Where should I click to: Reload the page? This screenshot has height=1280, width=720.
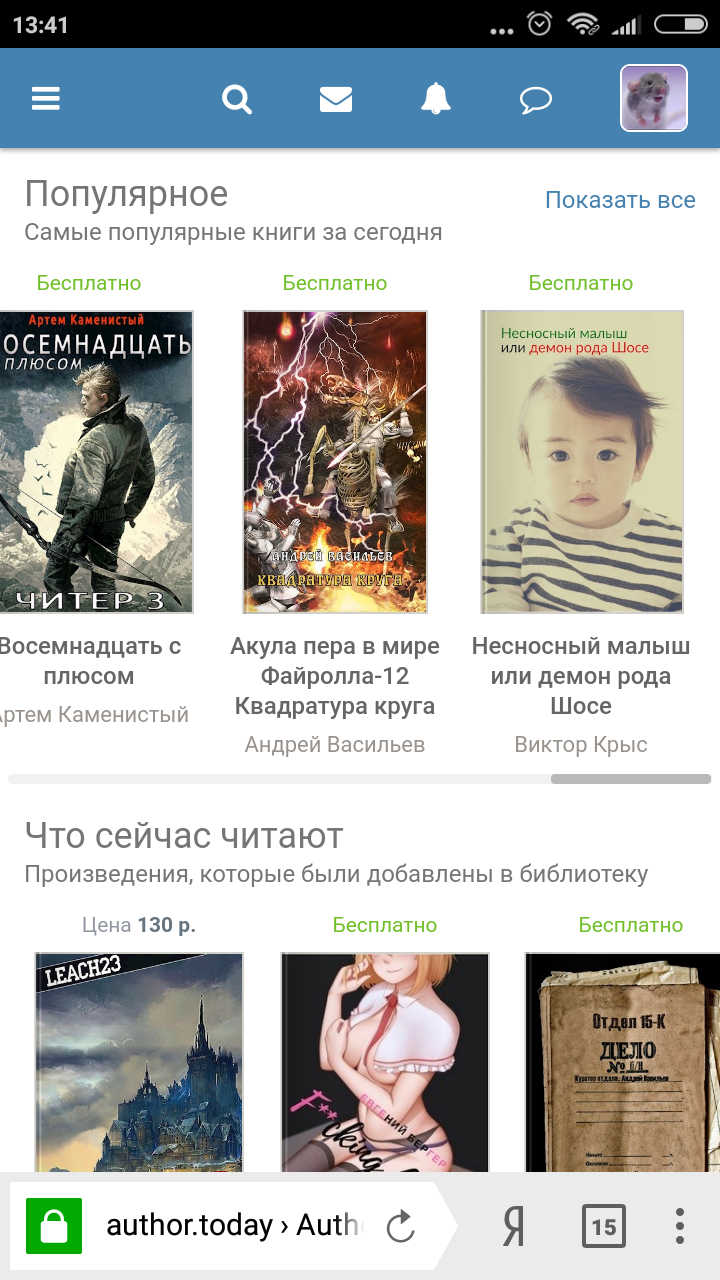pyautogui.click(x=400, y=1226)
